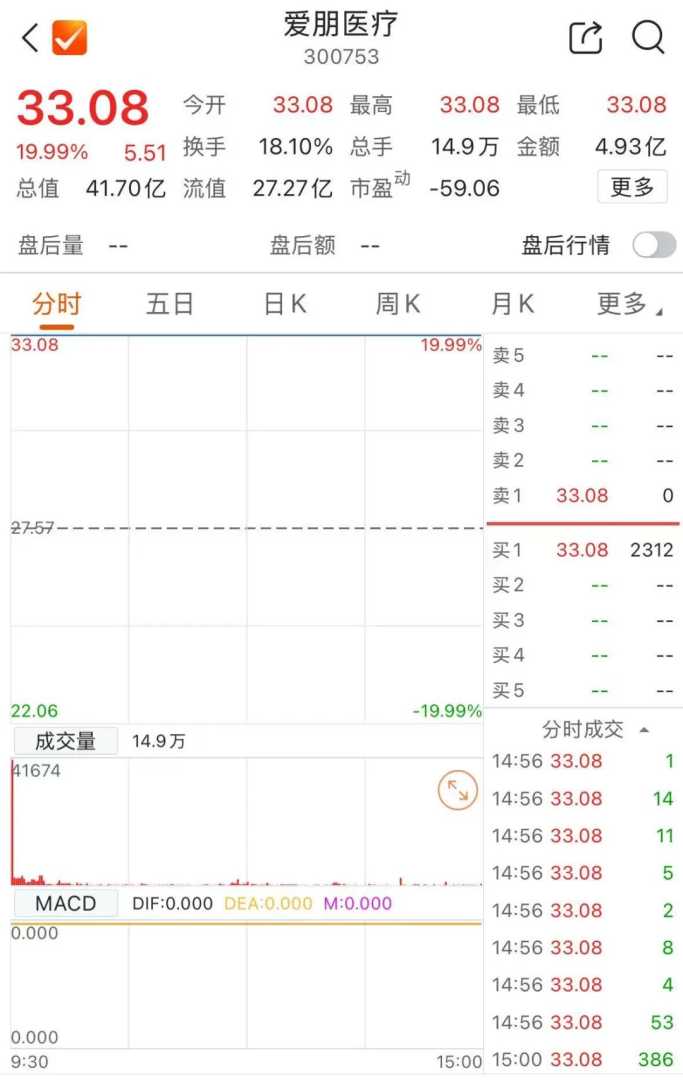Tap the 成交量 indicator button
Screen dimensions: 683x1080
click(x=65, y=741)
